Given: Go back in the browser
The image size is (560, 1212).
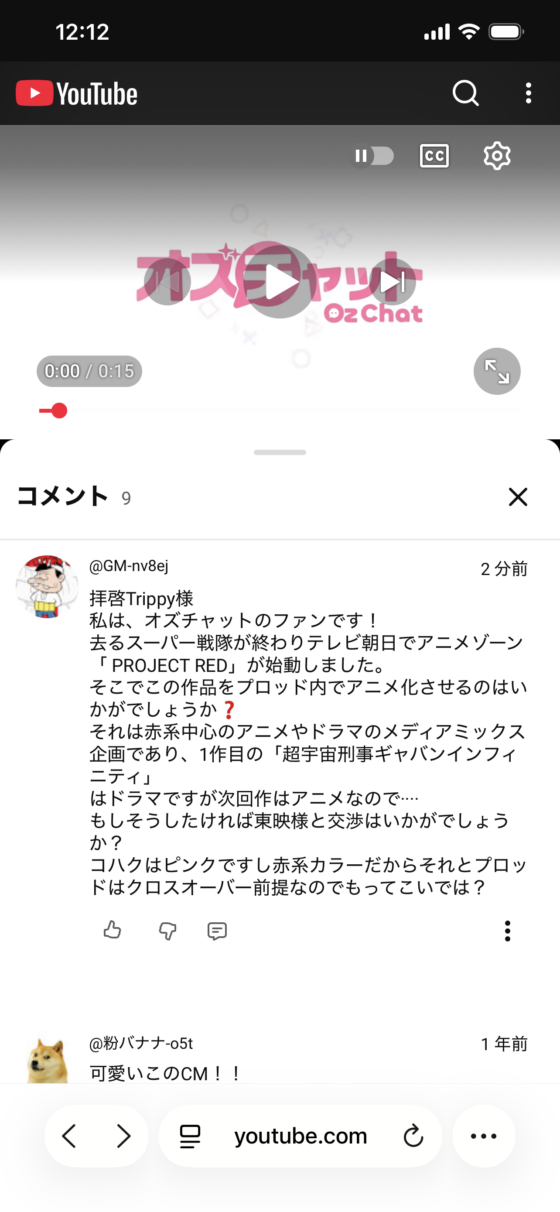Looking at the screenshot, I should [x=69, y=1136].
